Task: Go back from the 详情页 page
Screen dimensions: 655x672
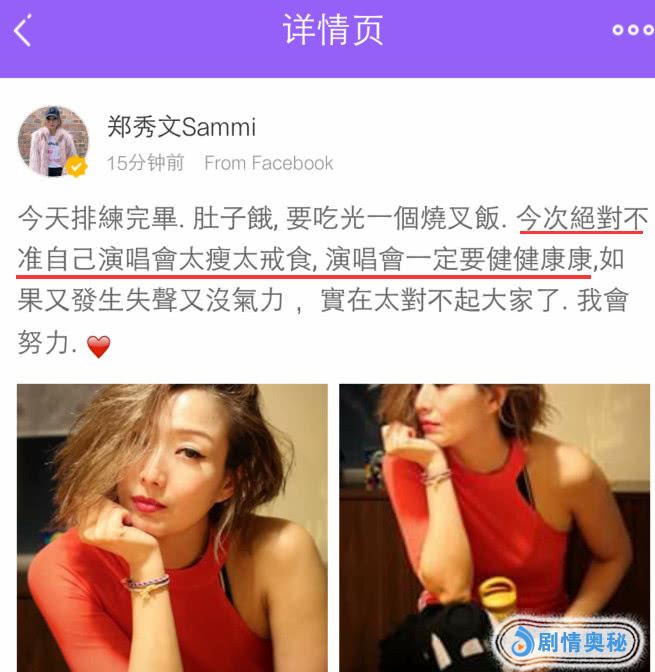Action: 23,31
